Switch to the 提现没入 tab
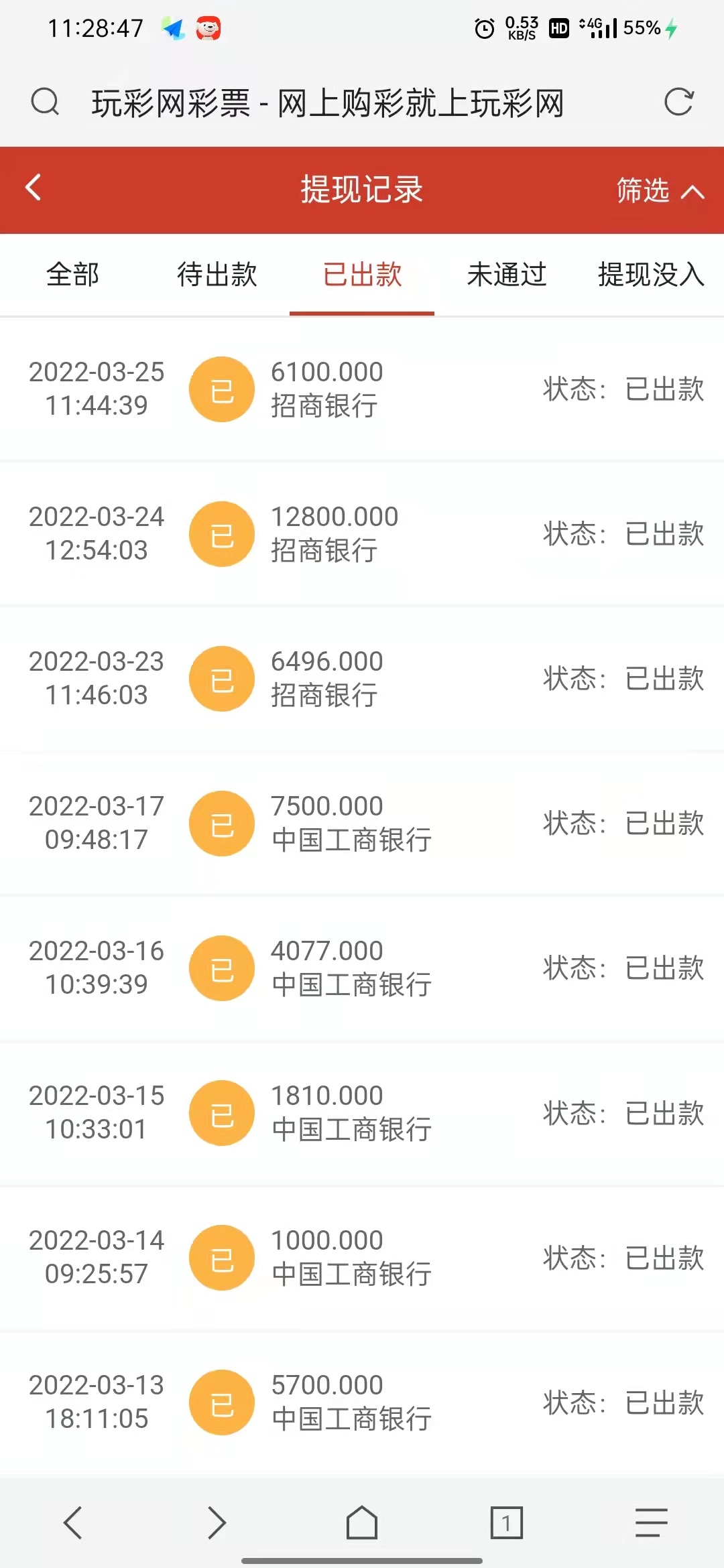 point(650,275)
